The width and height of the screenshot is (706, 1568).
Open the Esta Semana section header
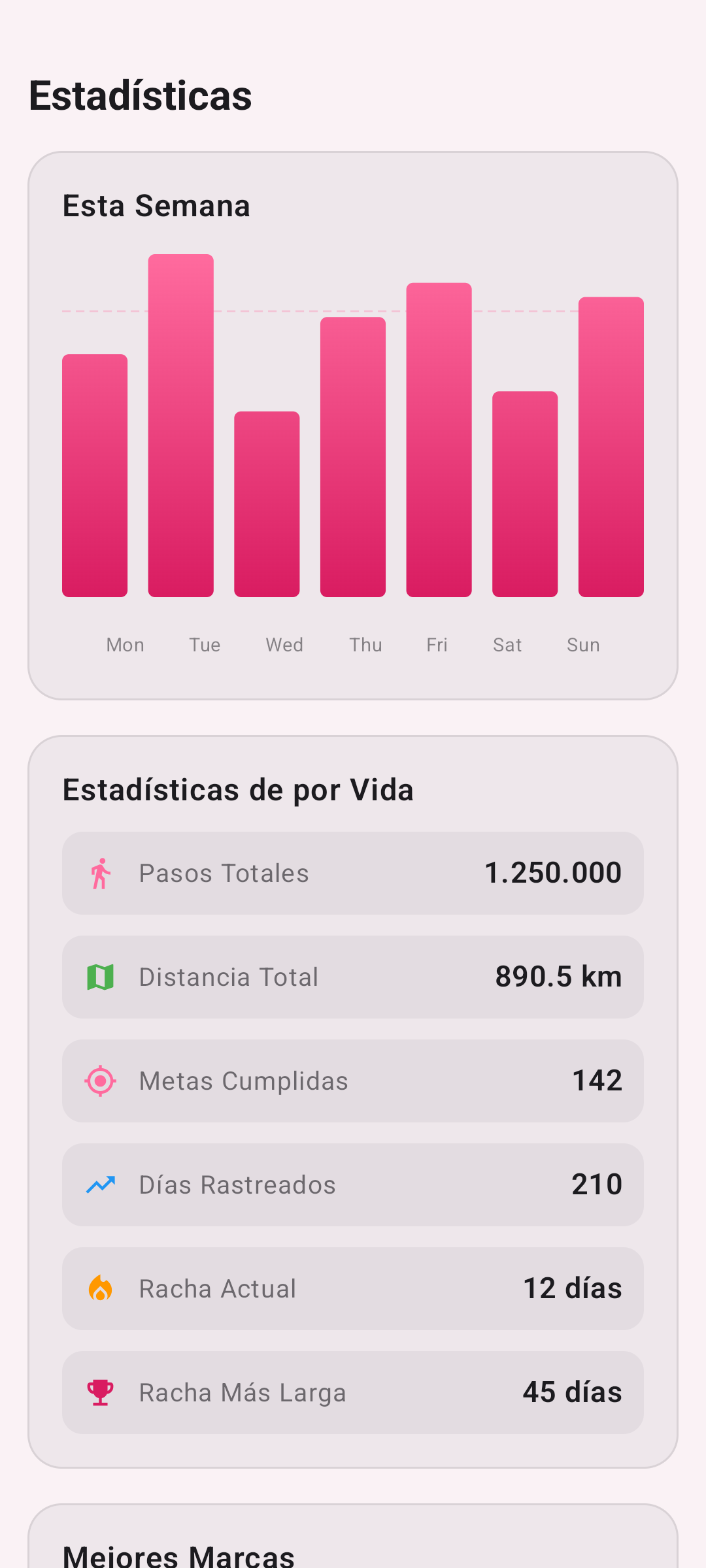pos(156,205)
